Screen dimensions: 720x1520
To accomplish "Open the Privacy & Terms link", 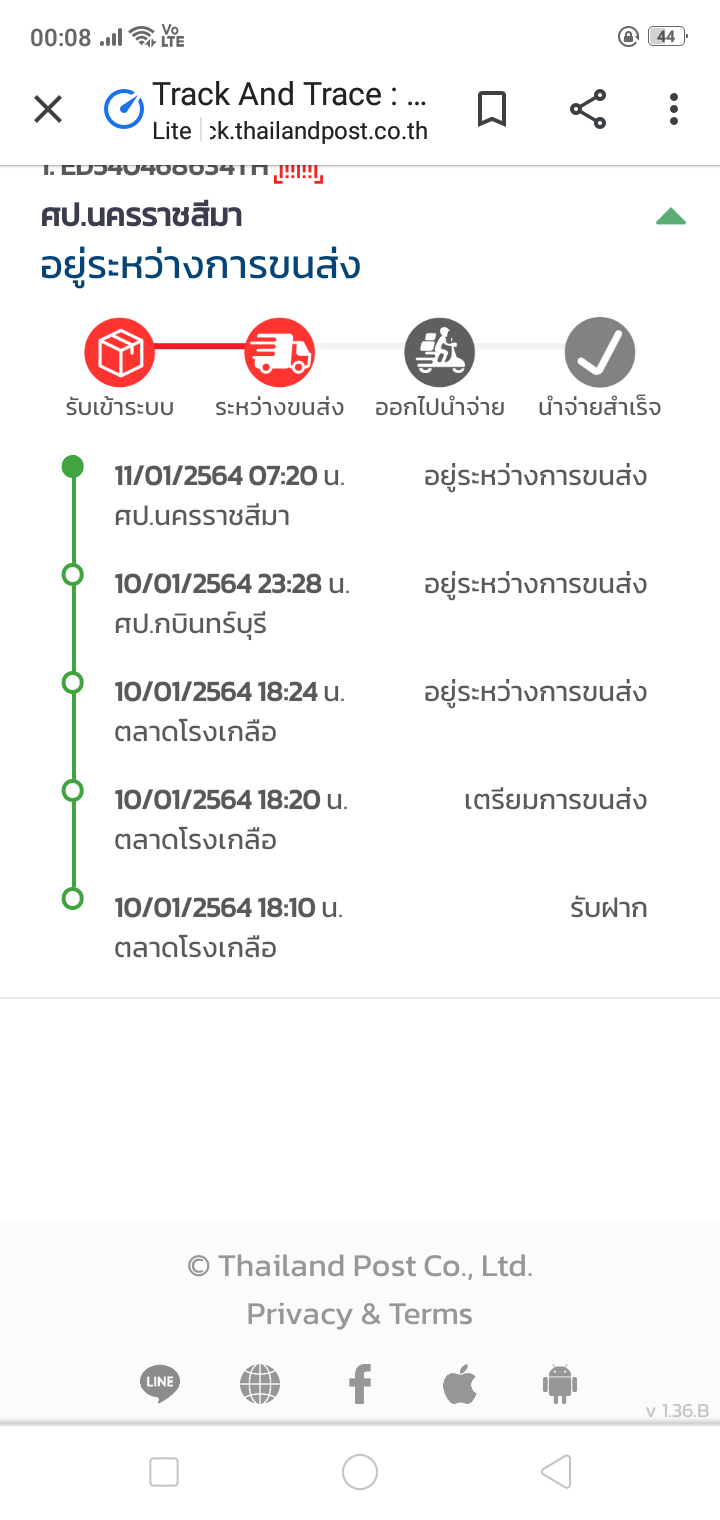I will [x=360, y=1314].
